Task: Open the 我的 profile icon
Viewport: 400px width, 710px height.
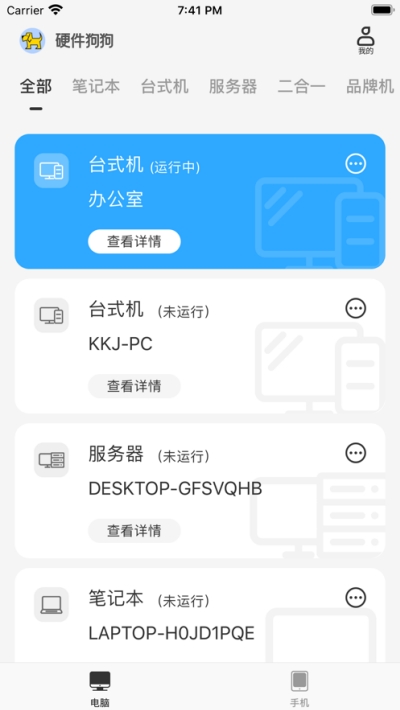Action: [366, 41]
